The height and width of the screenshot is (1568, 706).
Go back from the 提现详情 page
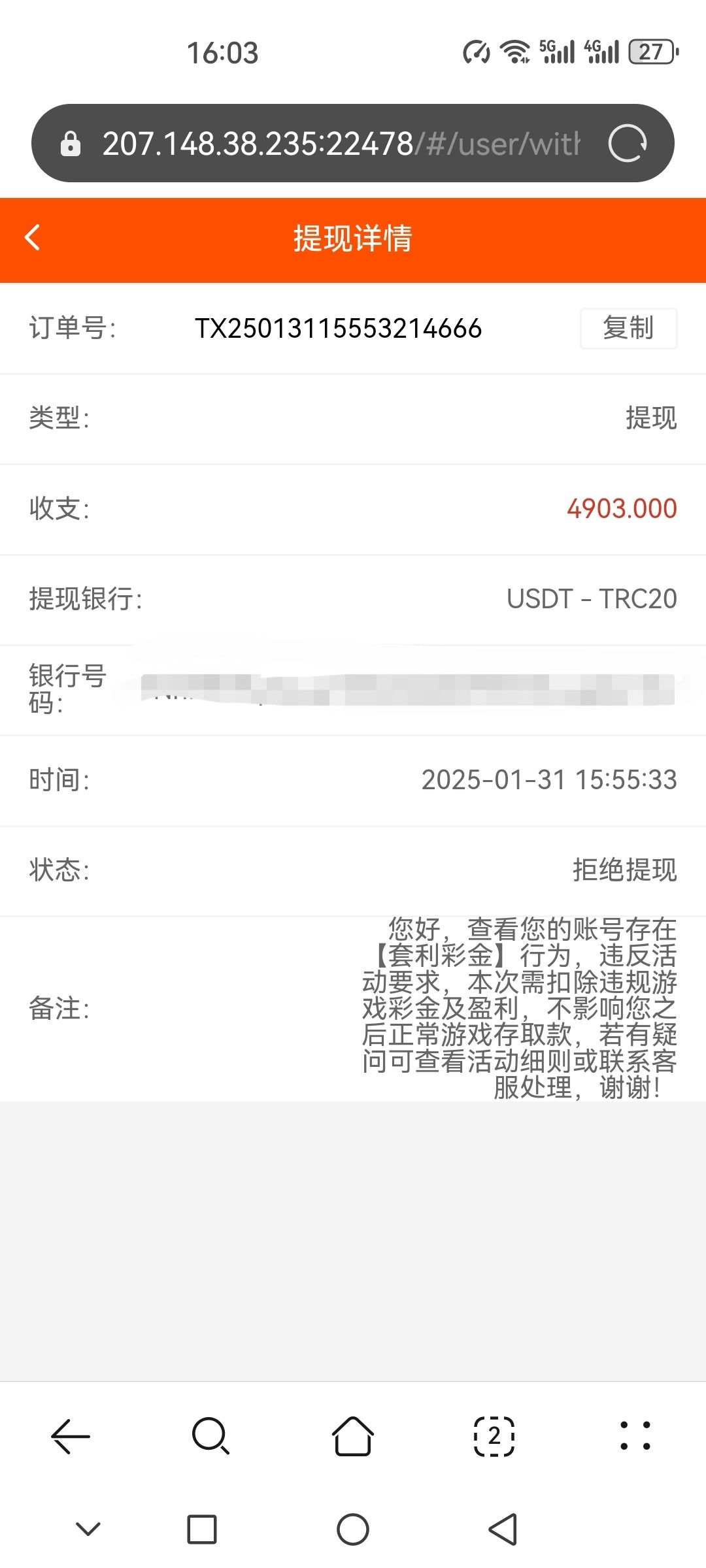pos(33,238)
